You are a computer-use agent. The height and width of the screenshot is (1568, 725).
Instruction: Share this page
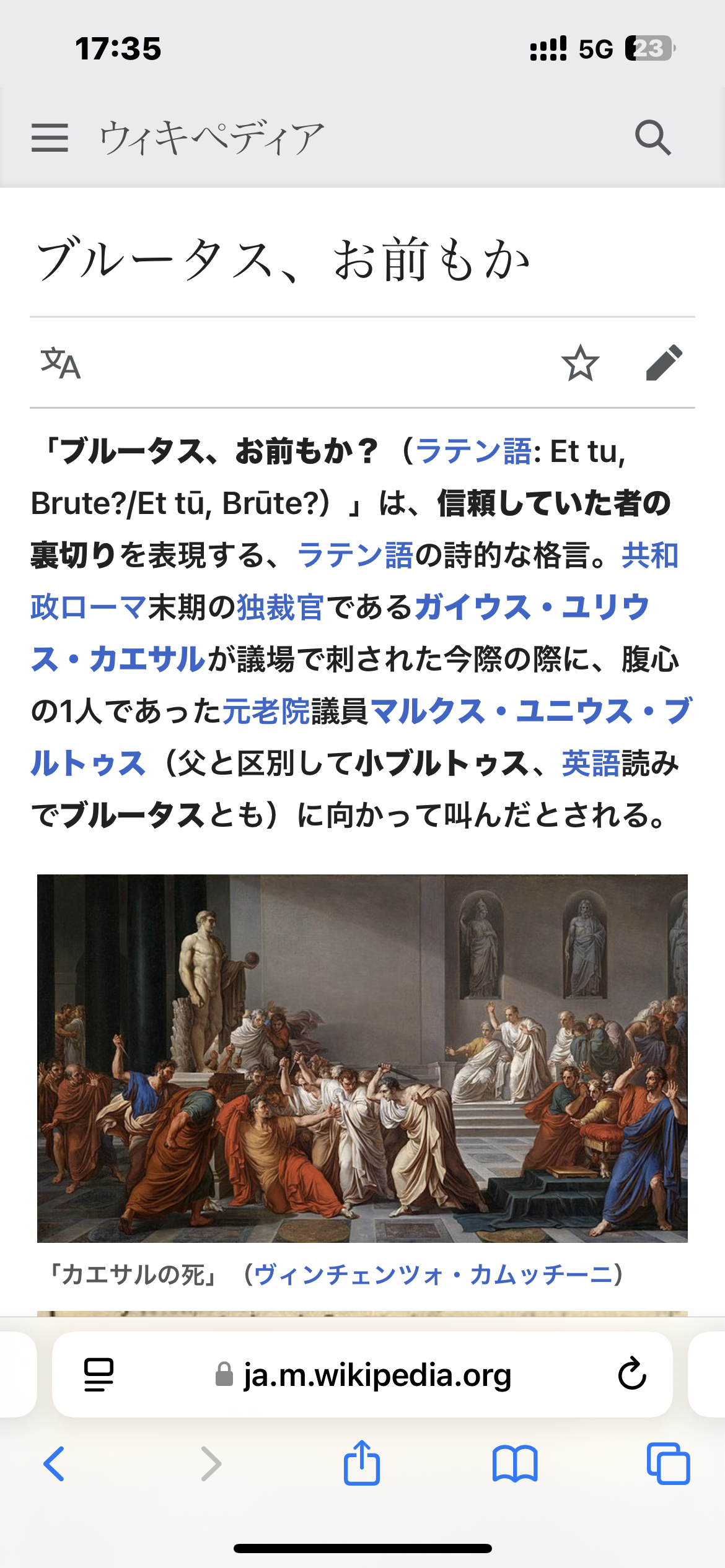362,1463
